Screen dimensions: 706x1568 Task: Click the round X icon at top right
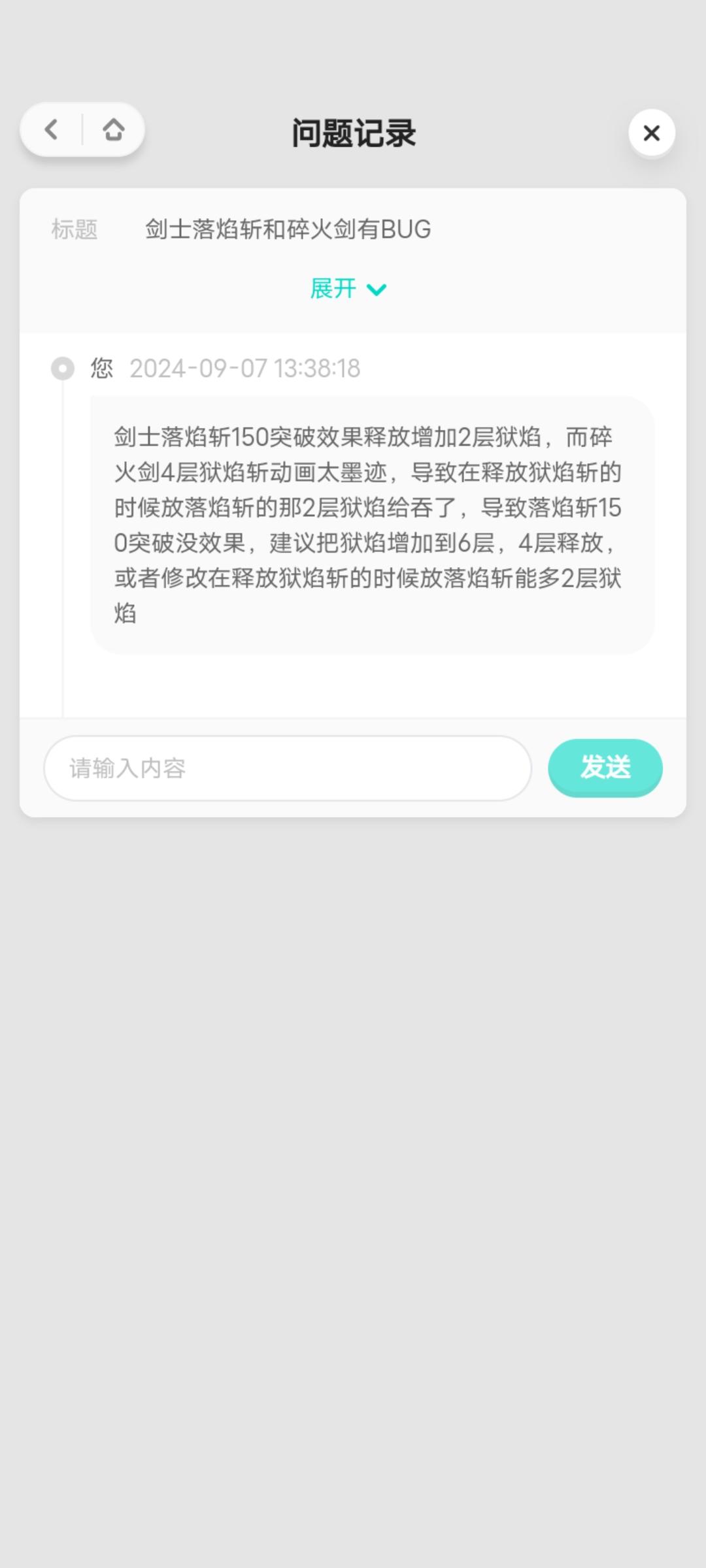coord(651,133)
